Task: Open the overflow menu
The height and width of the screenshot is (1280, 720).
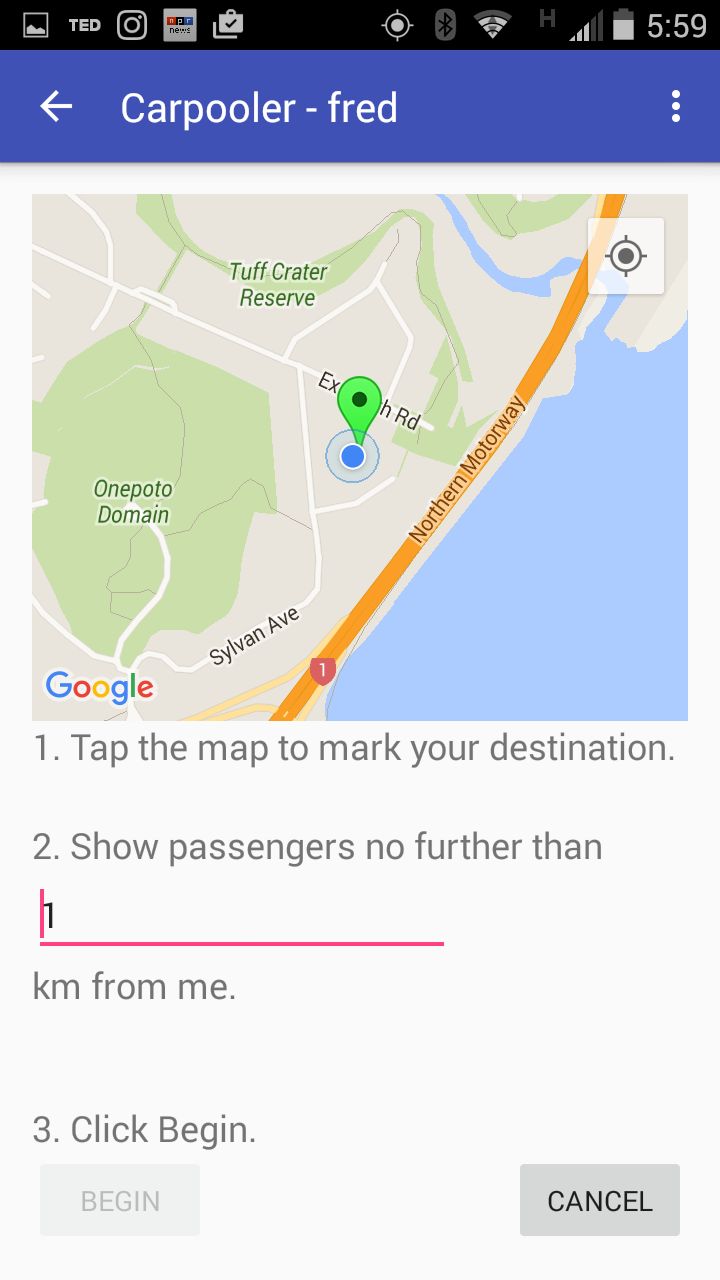Action: coord(676,107)
